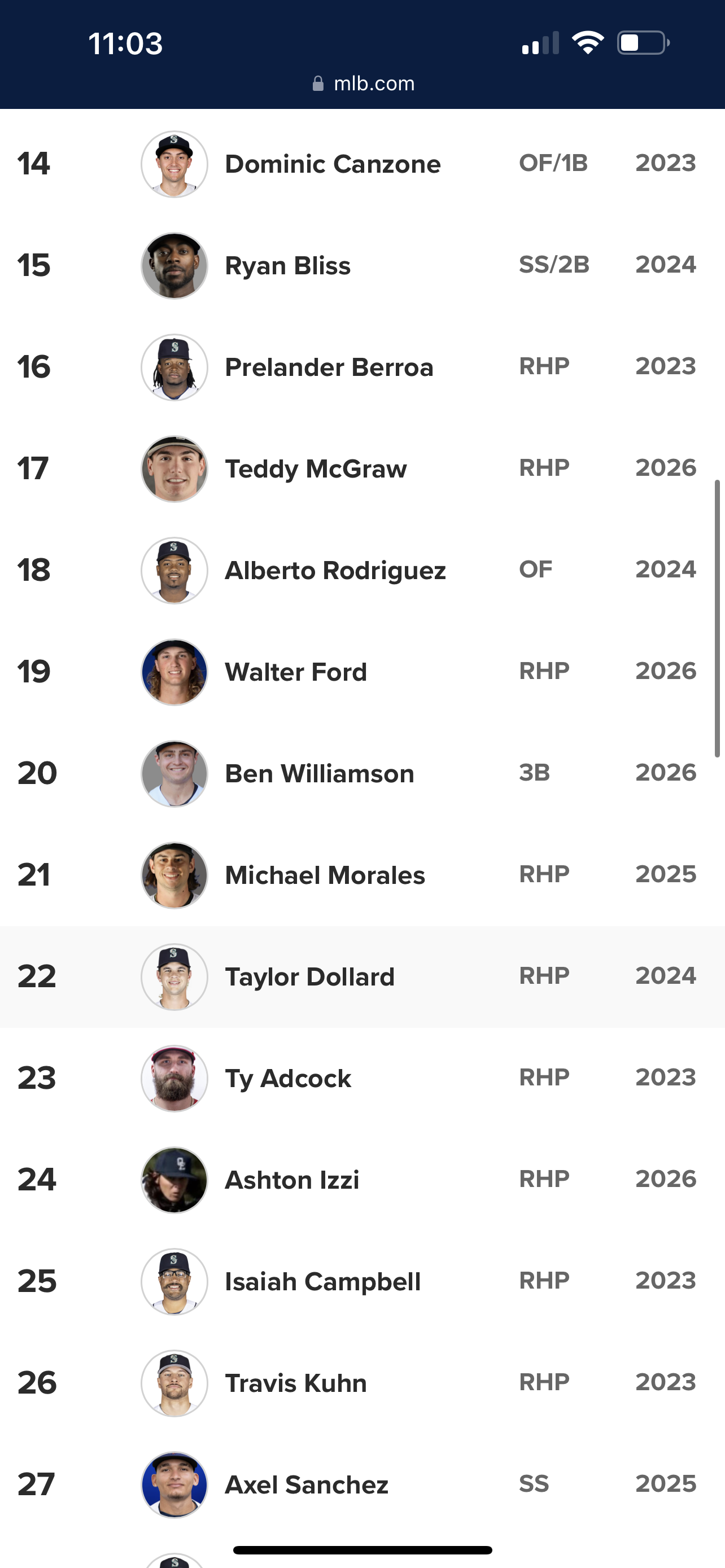Screen dimensions: 725x1568
Task: Open Teddy McGraw's prospect row
Action: [x=315, y=468]
